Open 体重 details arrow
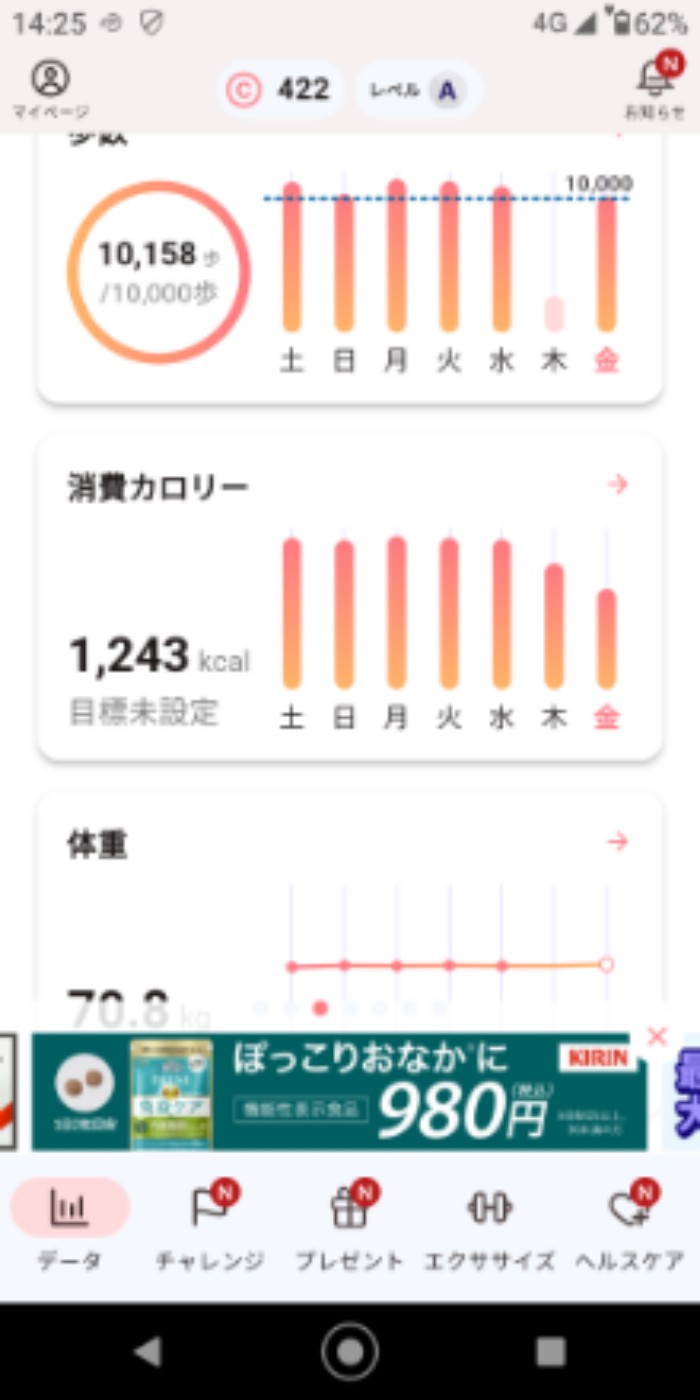The image size is (700, 1400). point(618,842)
